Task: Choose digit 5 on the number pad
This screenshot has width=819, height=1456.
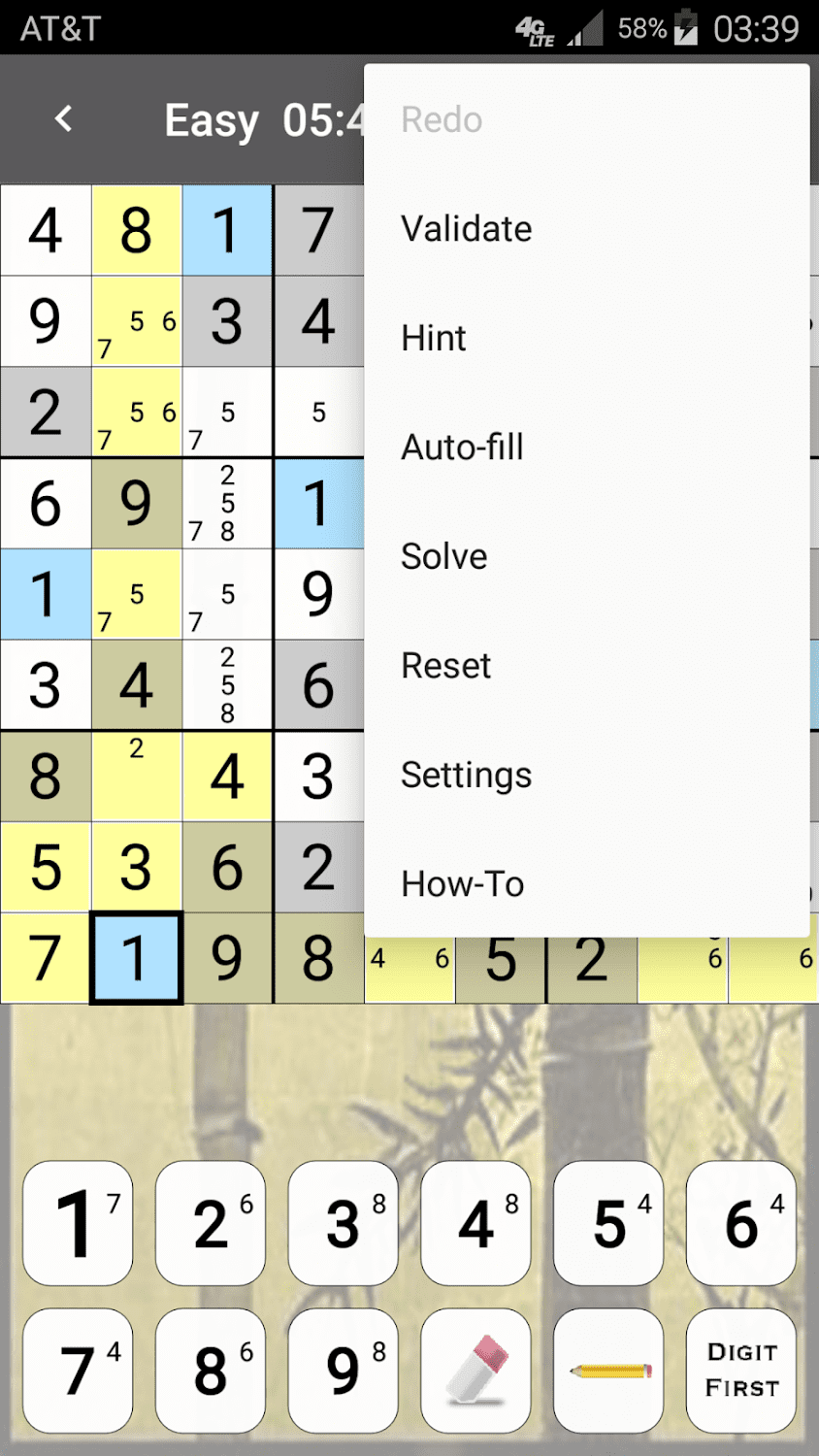Action: pos(608,1223)
